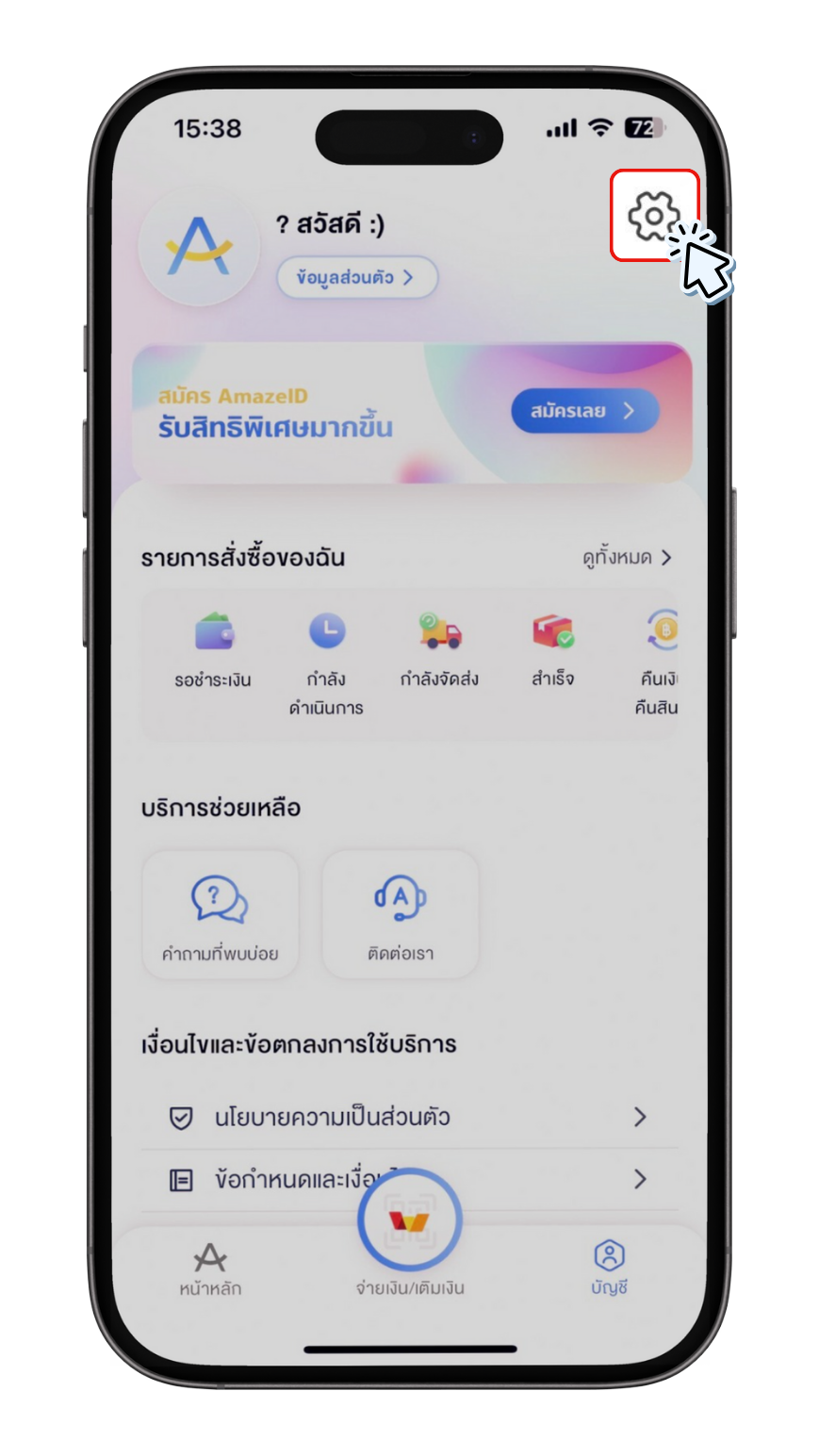Open ข้อกำหนดและเงื่อนไข terms row
The image size is (819, 1456).
point(409,1179)
